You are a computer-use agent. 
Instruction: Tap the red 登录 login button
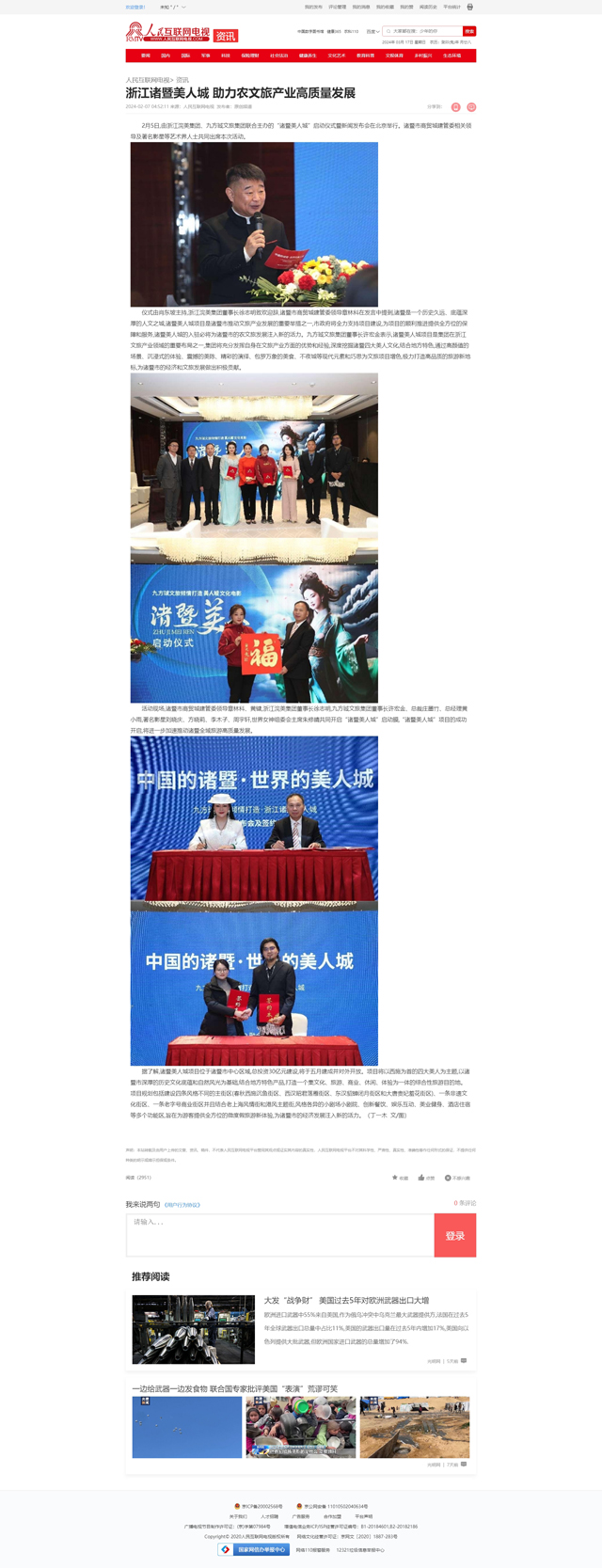point(454,1235)
